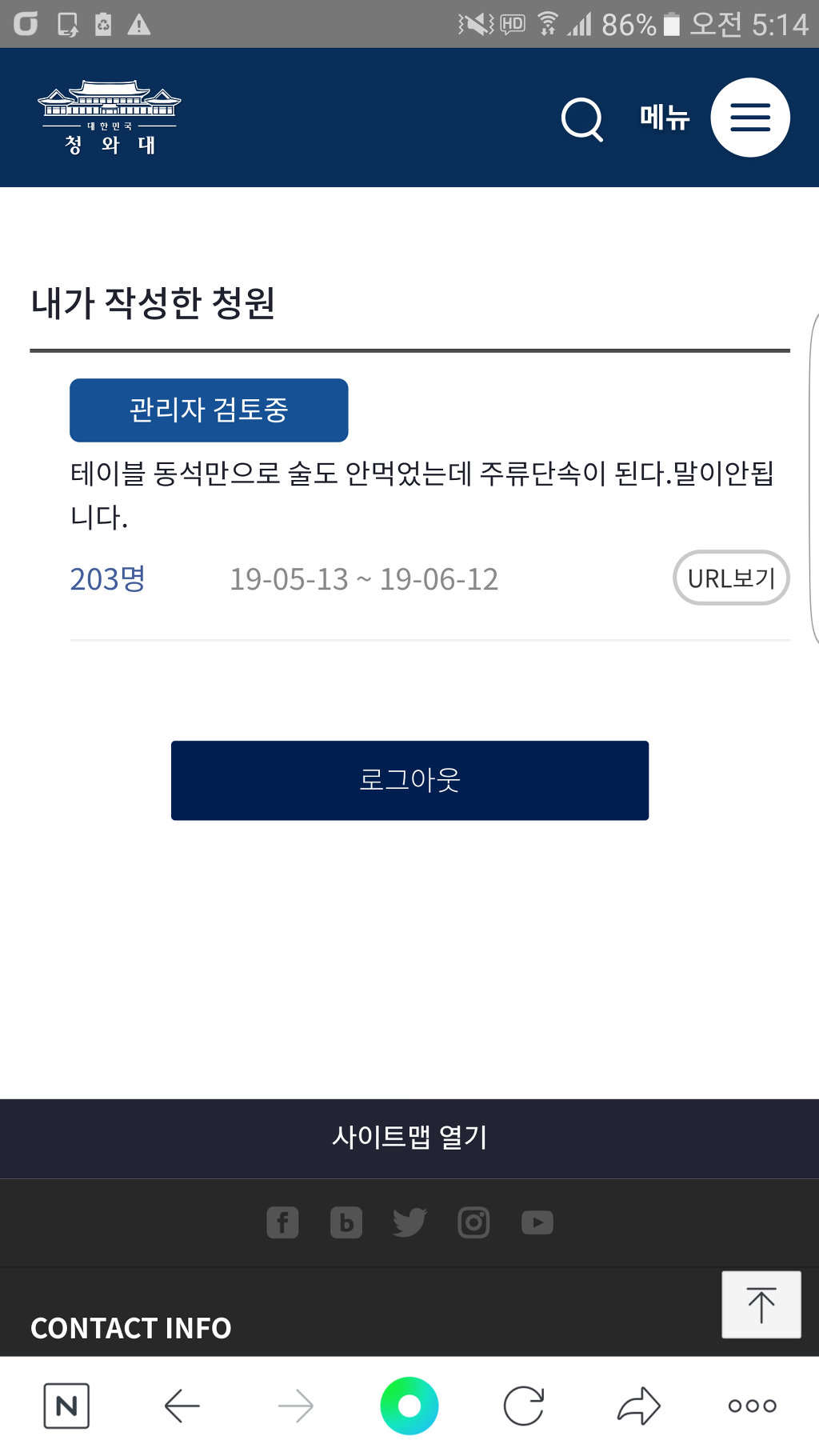This screenshot has height=1456, width=819.
Task: Go forward with the right arrow
Action: pos(295,1406)
